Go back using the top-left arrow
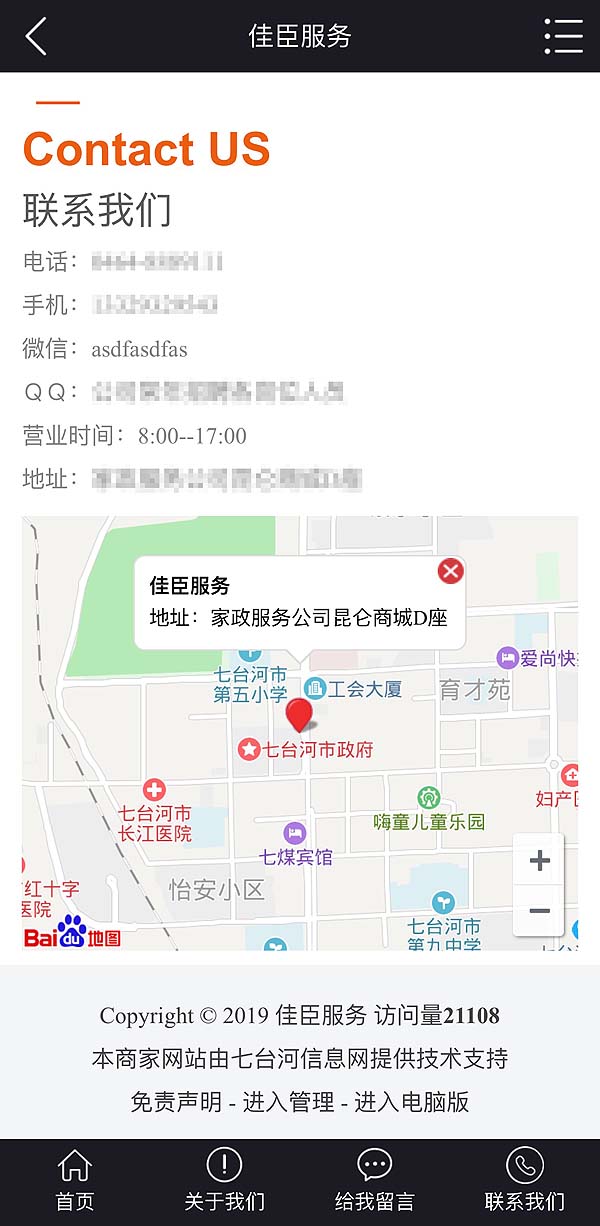The image size is (600, 1226). [36, 36]
